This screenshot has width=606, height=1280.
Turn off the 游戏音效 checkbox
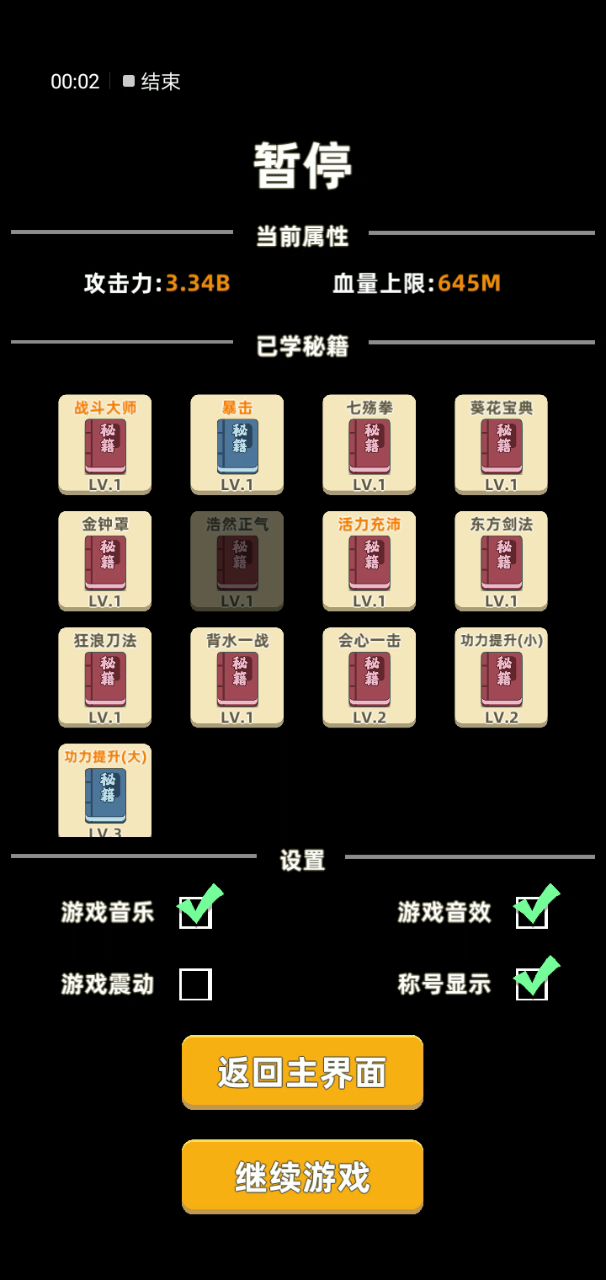coord(531,912)
